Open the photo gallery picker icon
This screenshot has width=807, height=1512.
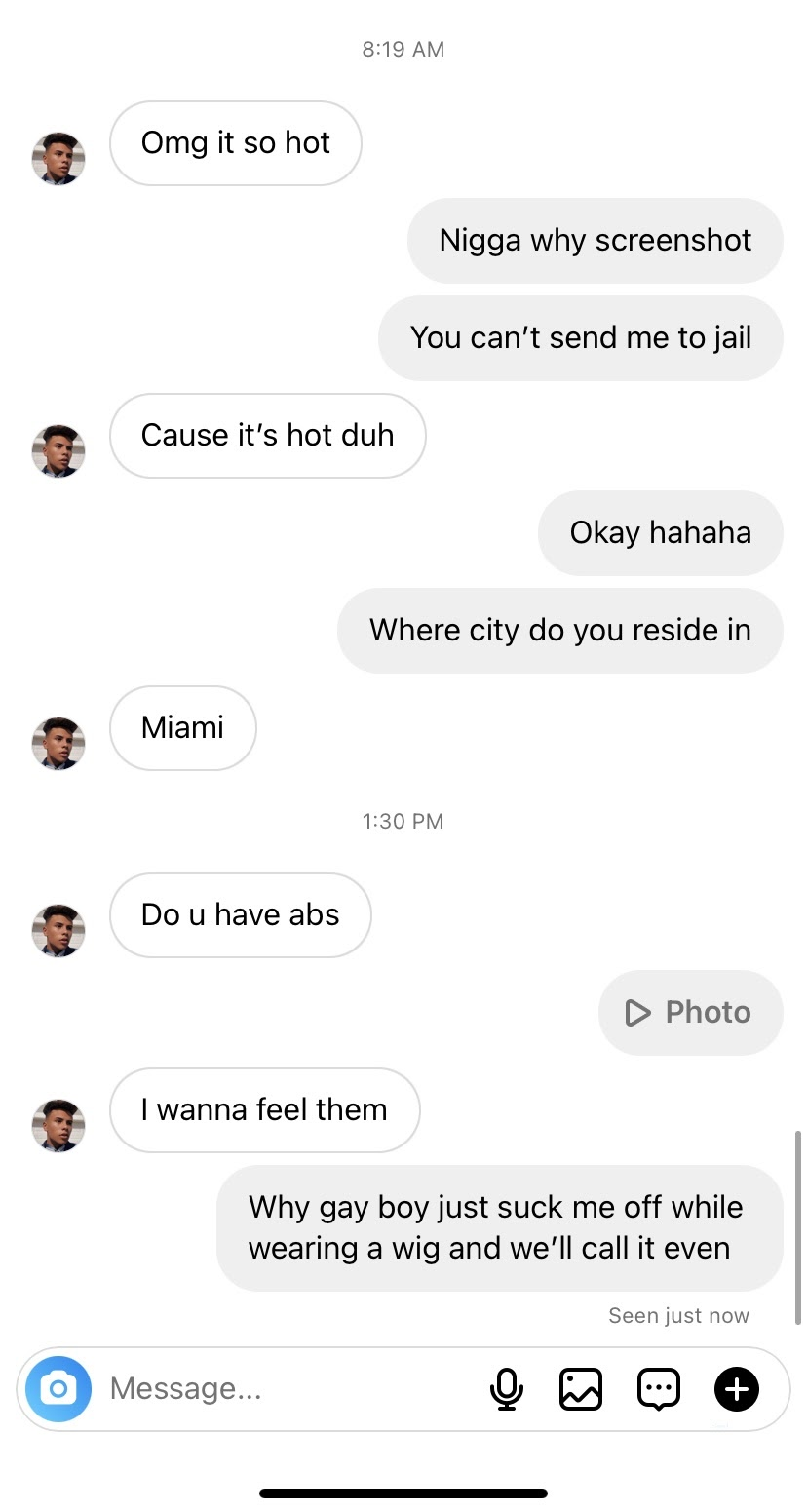[581, 1388]
